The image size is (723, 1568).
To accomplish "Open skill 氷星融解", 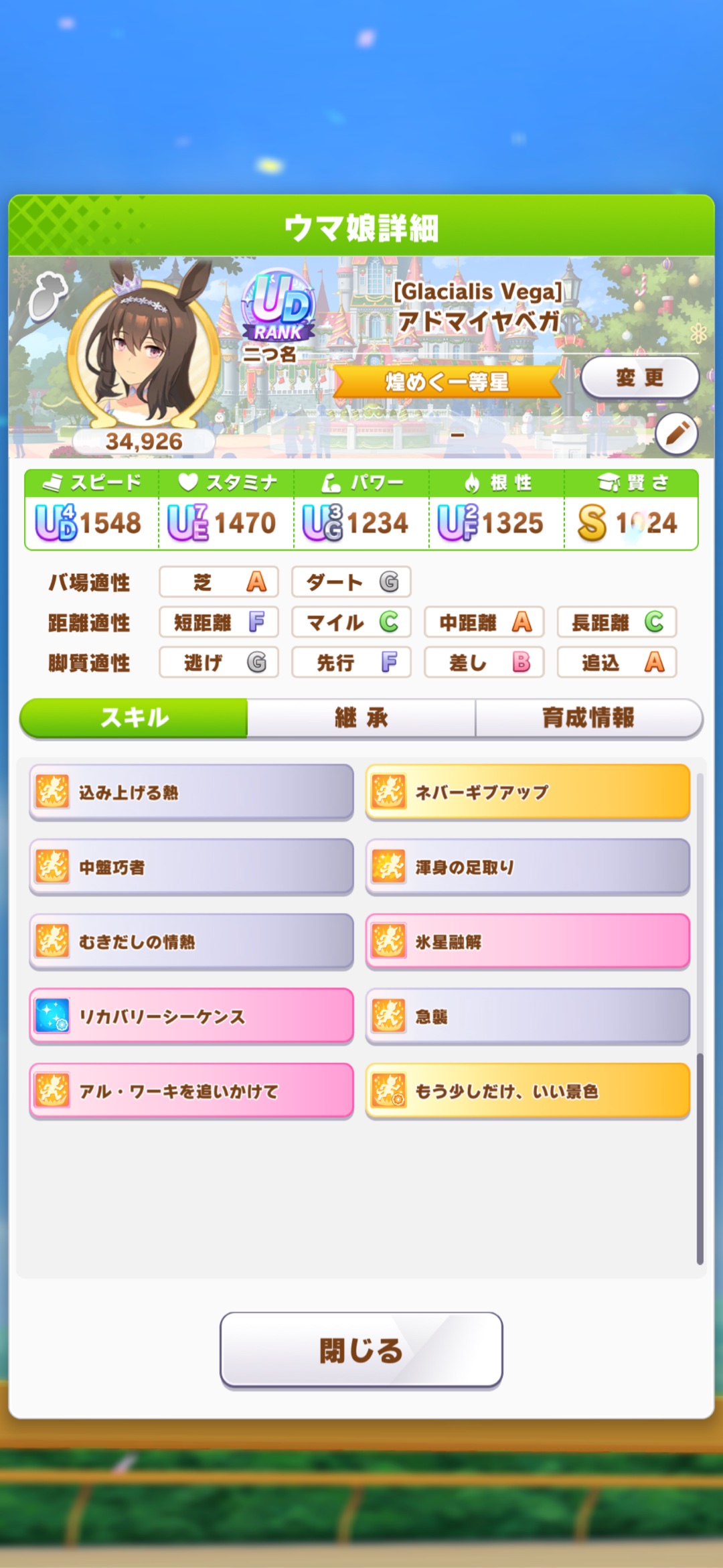I will pyautogui.click(x=528, y=942).
